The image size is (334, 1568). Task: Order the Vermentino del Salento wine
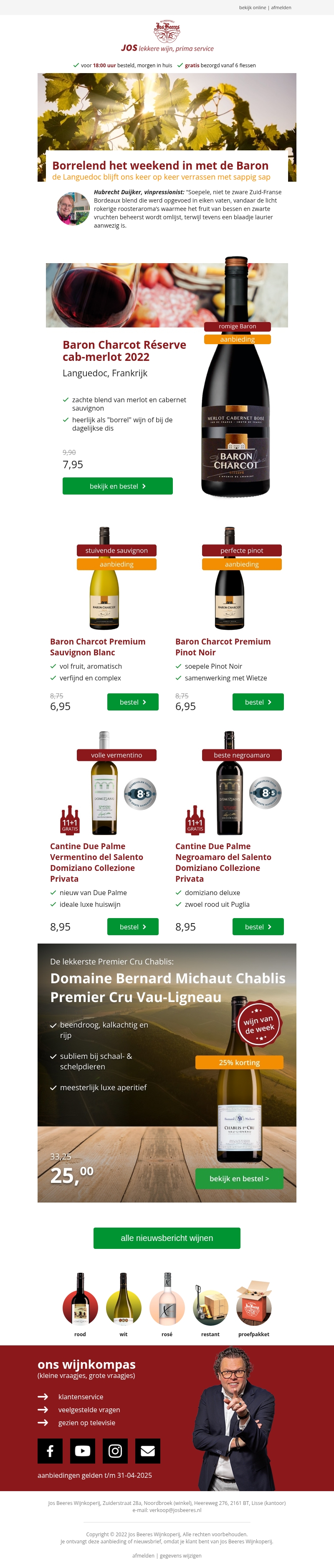133,926
